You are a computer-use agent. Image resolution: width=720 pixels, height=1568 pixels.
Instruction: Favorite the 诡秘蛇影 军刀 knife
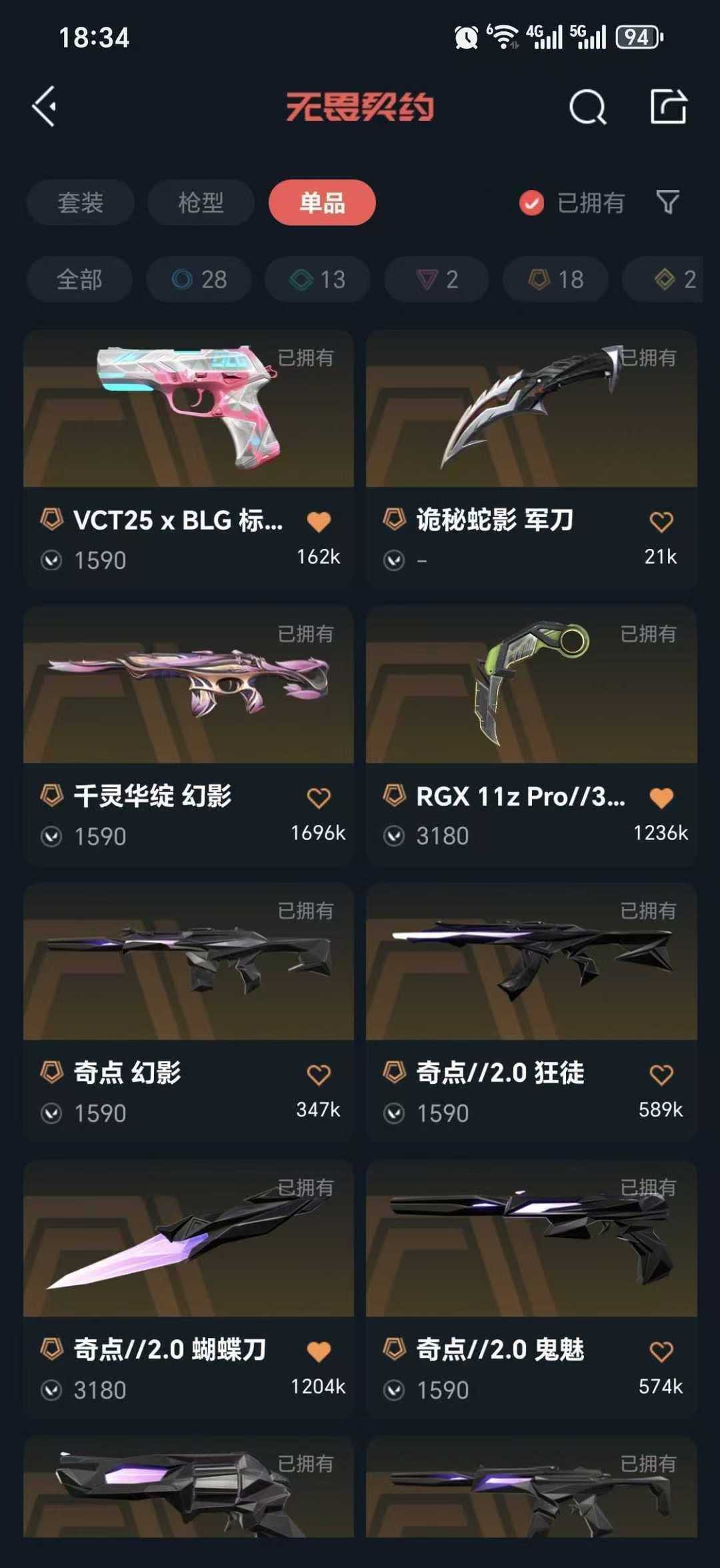pyautogui.click(x=662, y=522)
